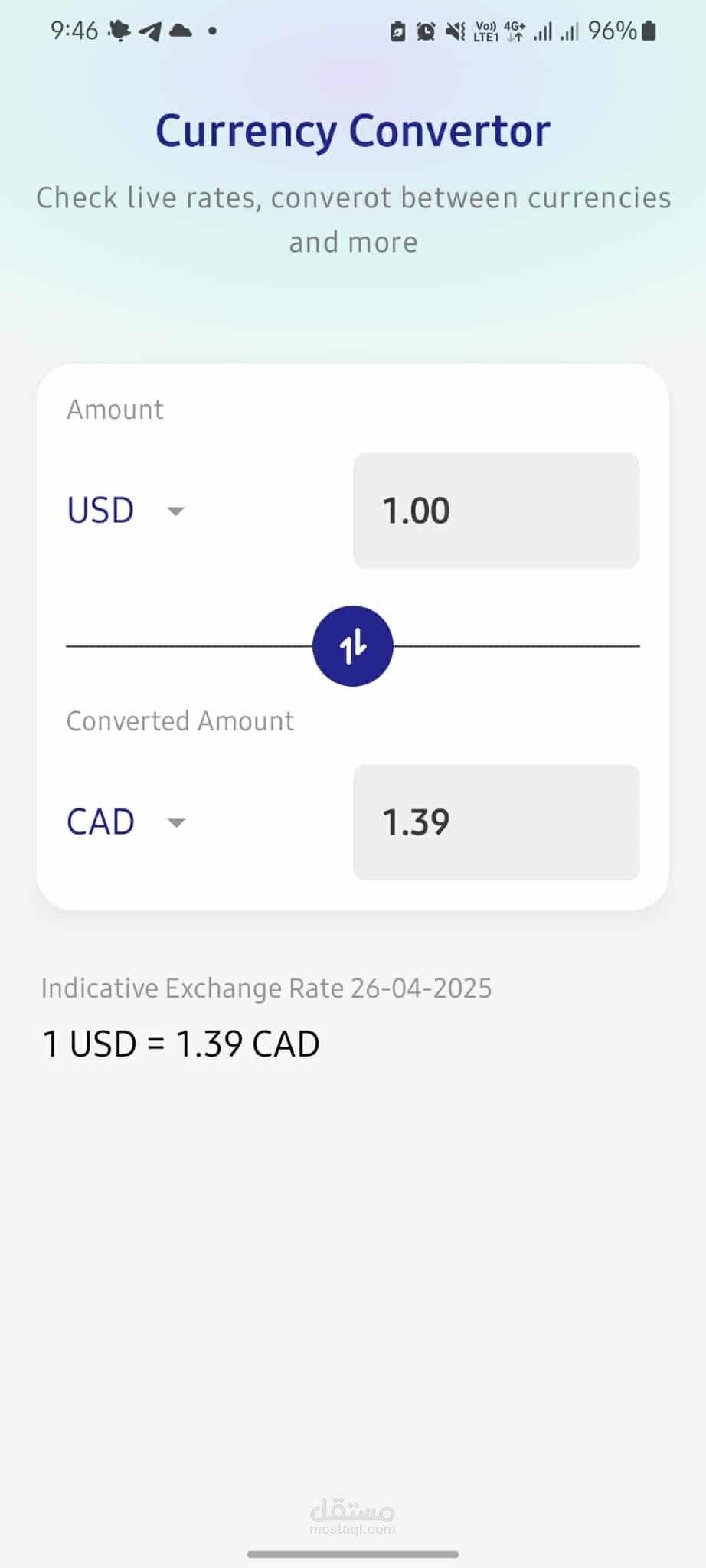The height and width of the screenshot is (1568, 706).
Task: Tap the 1.00 amount input field
Action: (495, 510)
